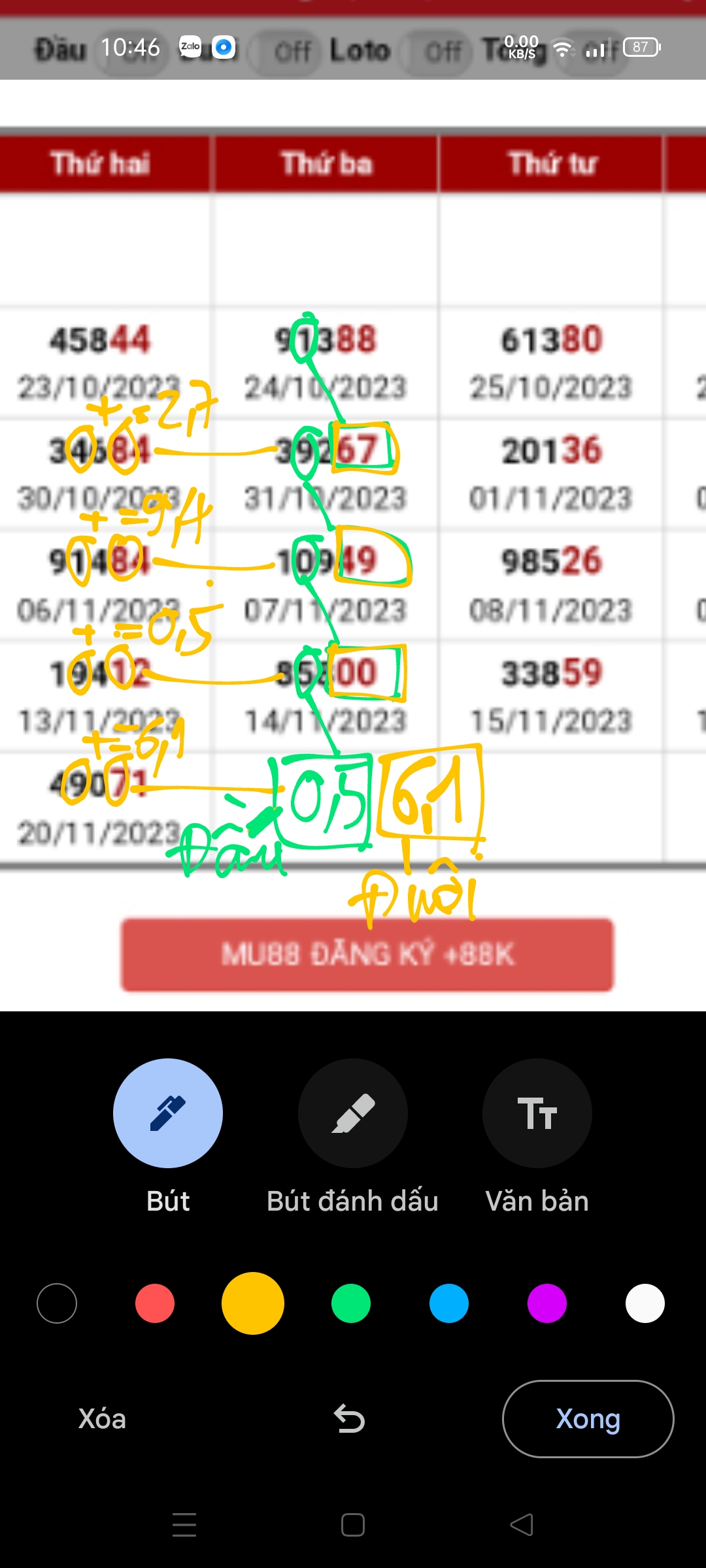Switch to the Bút đánh dấu highlighter
The width and height of the screenshot is (706, 1568).
coord(353,1113)
